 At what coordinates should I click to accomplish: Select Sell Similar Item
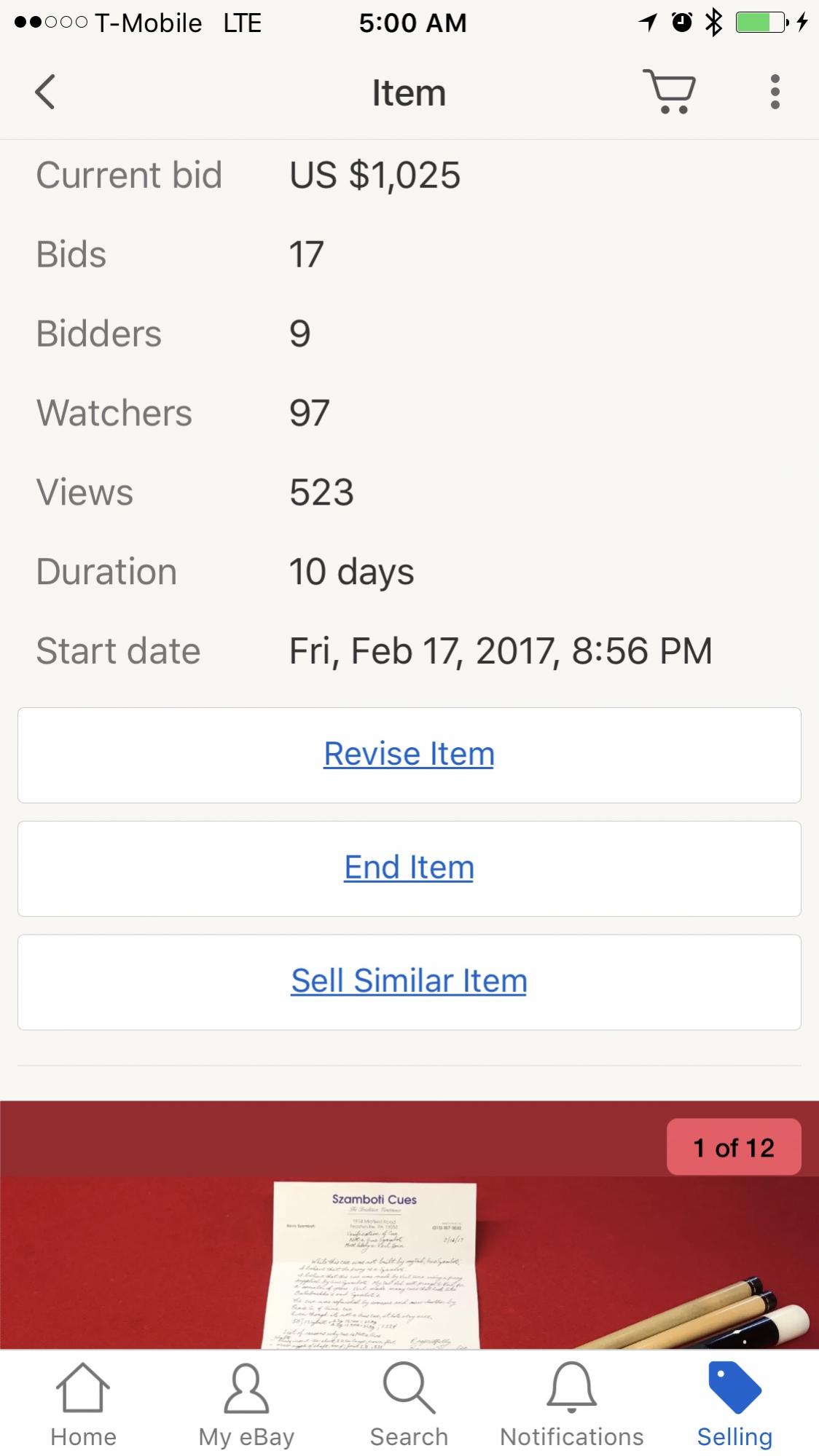[409, 983]
